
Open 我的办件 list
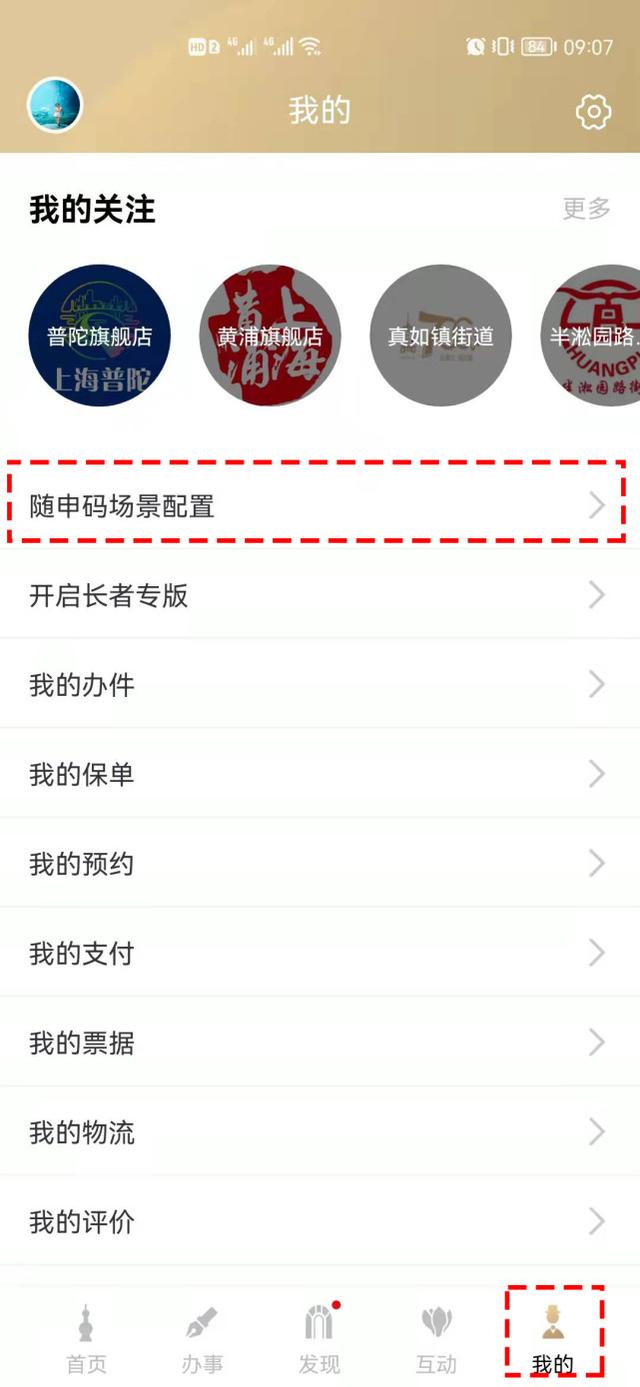(317, 685)
